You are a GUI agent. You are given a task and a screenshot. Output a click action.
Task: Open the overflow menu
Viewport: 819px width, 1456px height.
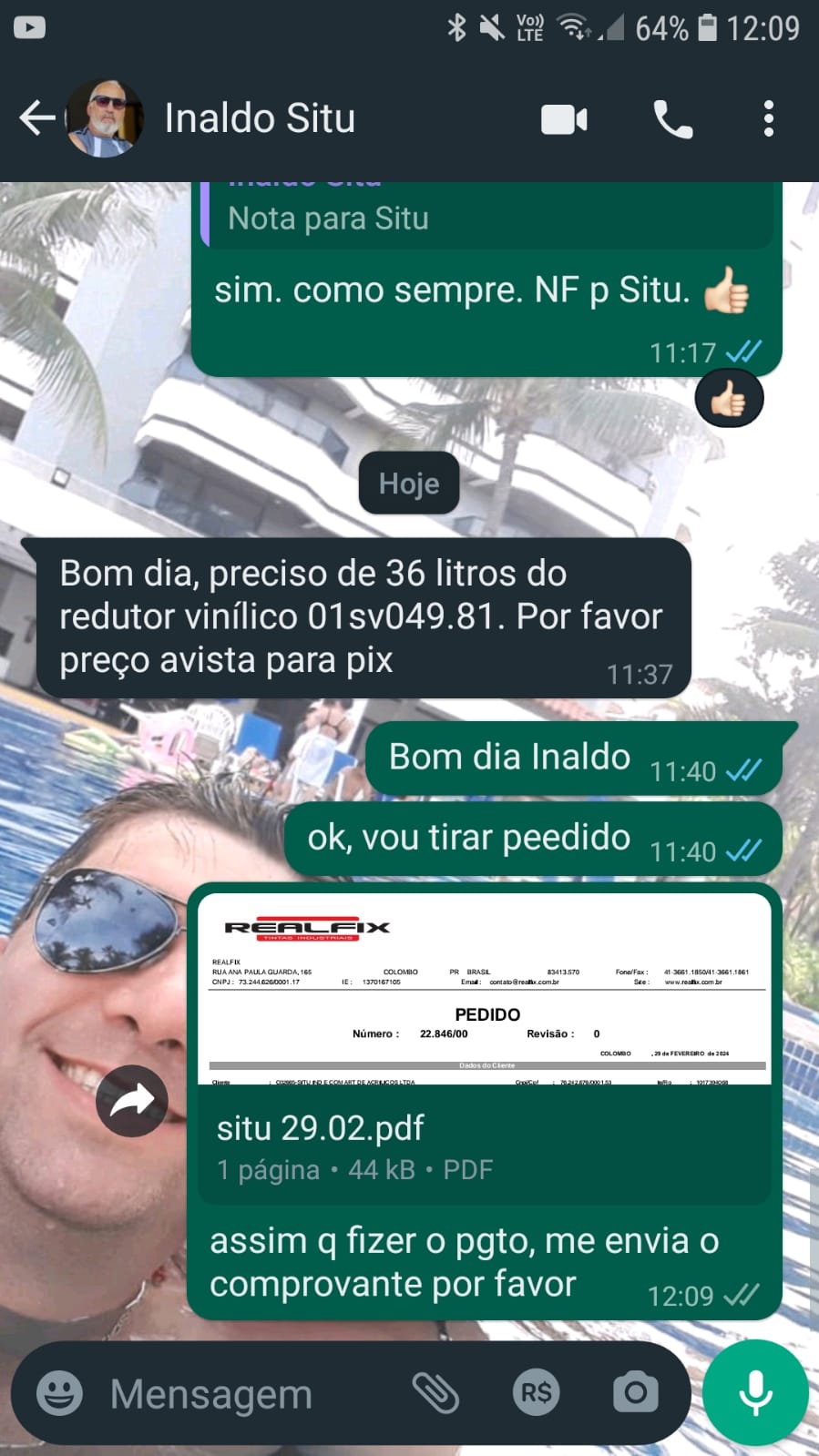(x=768, y=119)
